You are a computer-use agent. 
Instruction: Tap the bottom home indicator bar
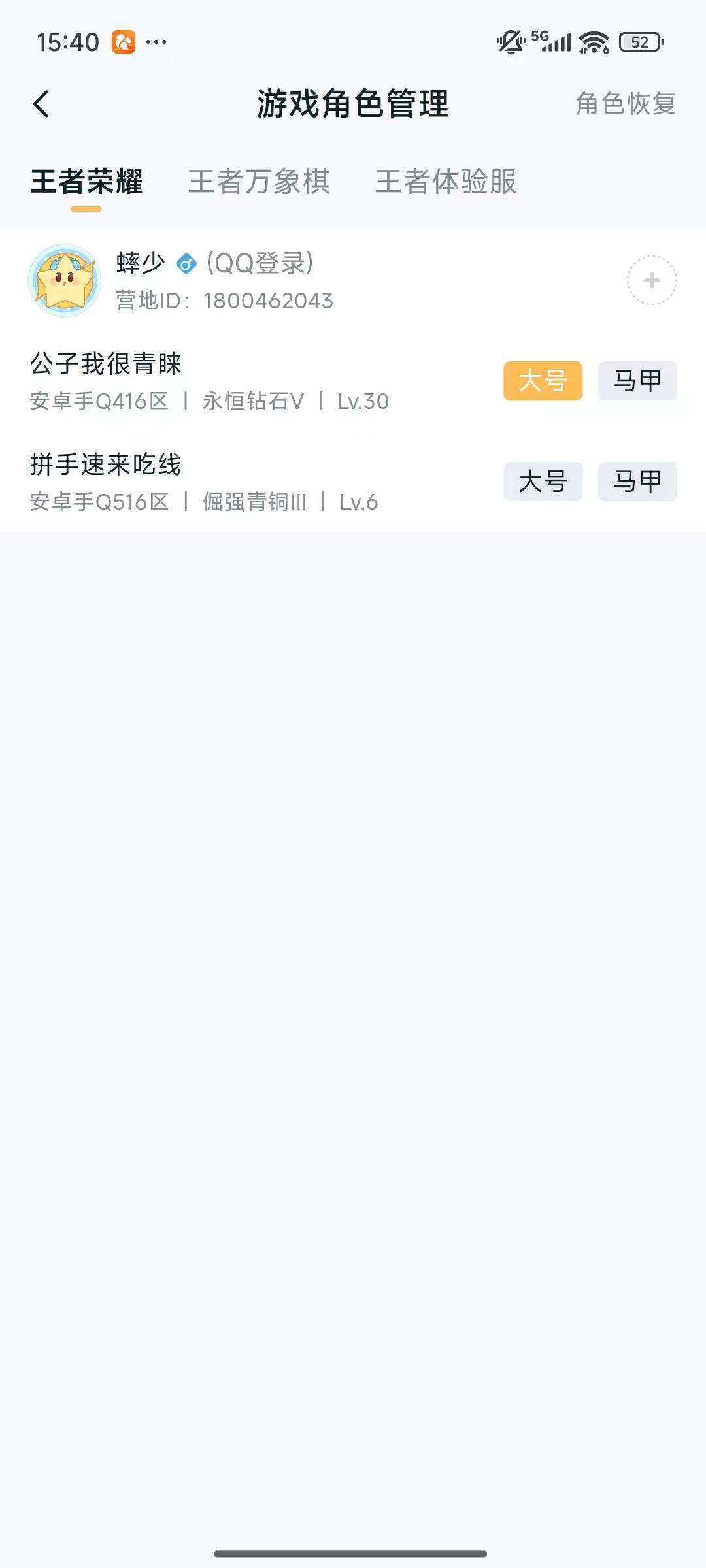(353, 1551)
